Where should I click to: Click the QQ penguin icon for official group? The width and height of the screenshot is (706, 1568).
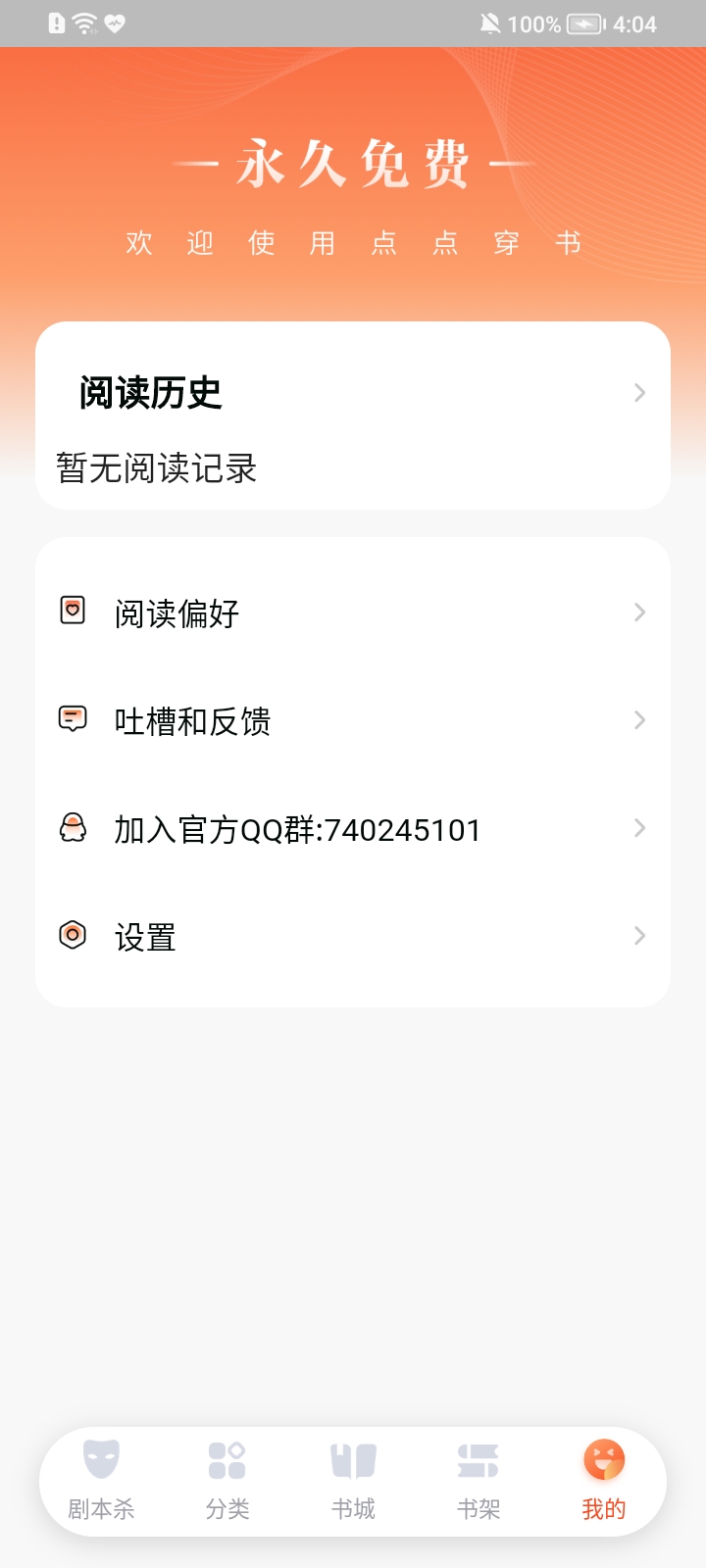pos(72,828)
